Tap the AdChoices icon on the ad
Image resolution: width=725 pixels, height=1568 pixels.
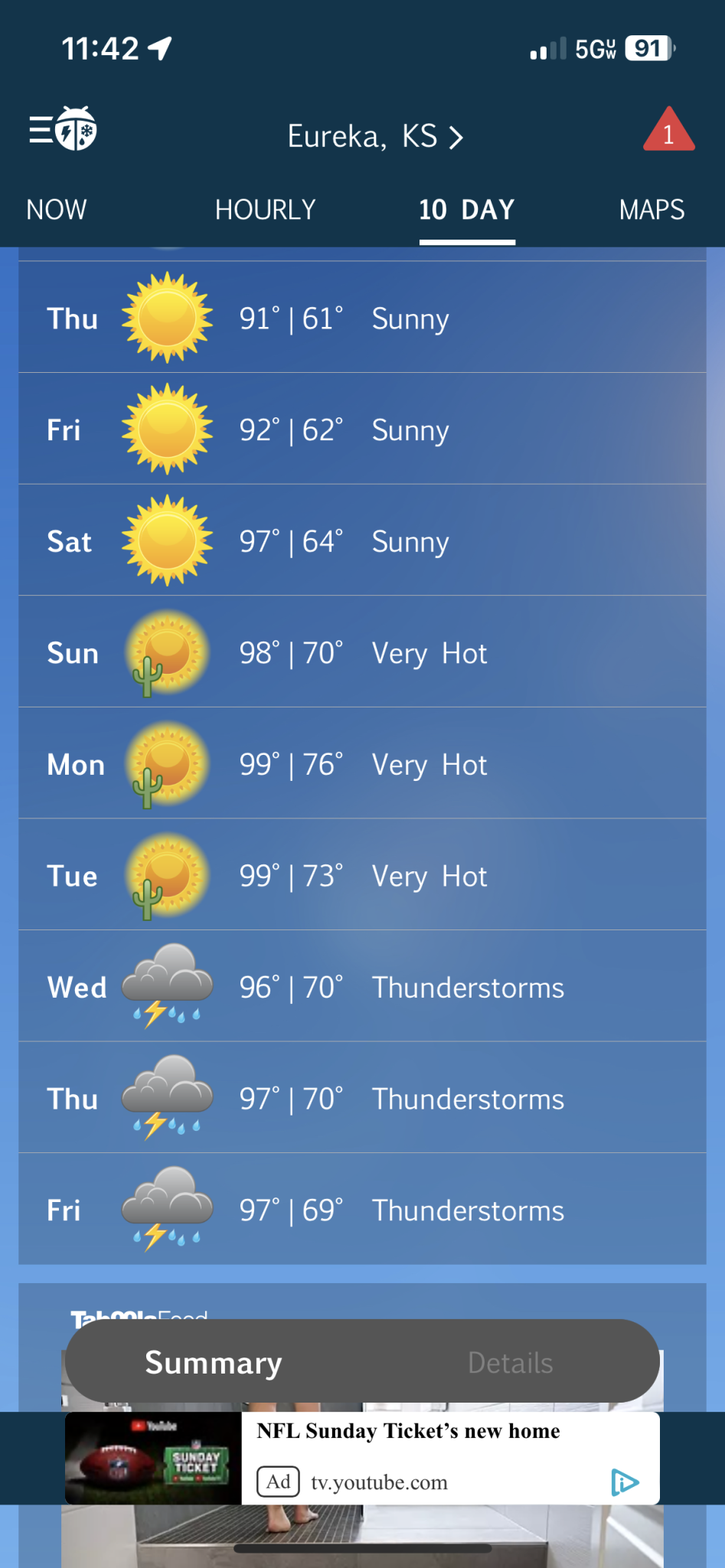click(625, 1482)
